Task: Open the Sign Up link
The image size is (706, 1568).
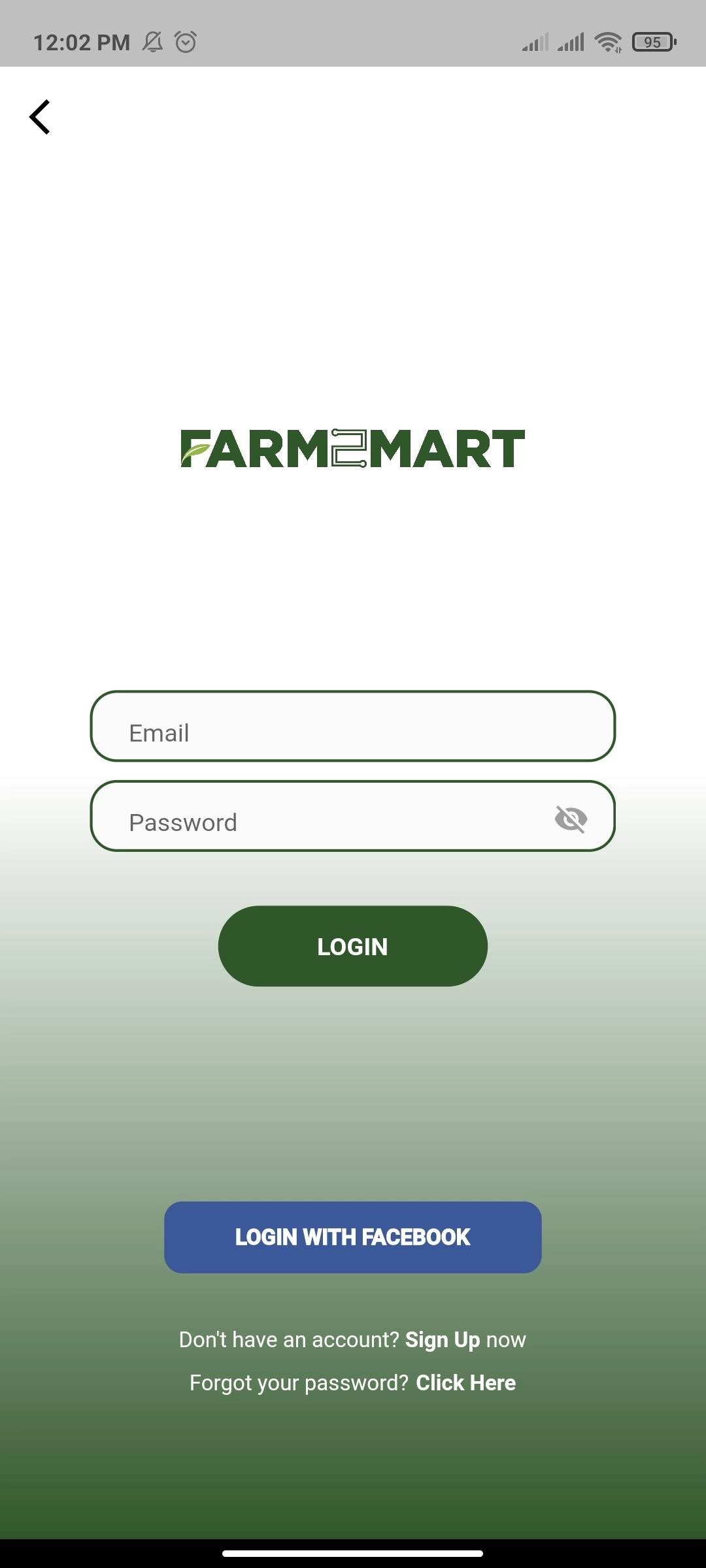Action: (x=443, y=1340)
